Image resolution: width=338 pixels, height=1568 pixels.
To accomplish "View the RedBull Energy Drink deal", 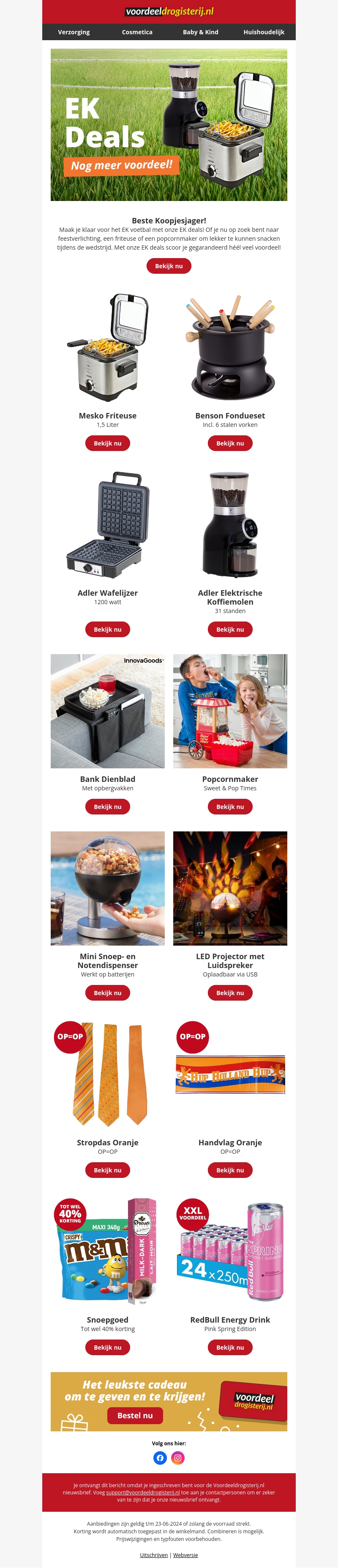I will point(230,1347).
